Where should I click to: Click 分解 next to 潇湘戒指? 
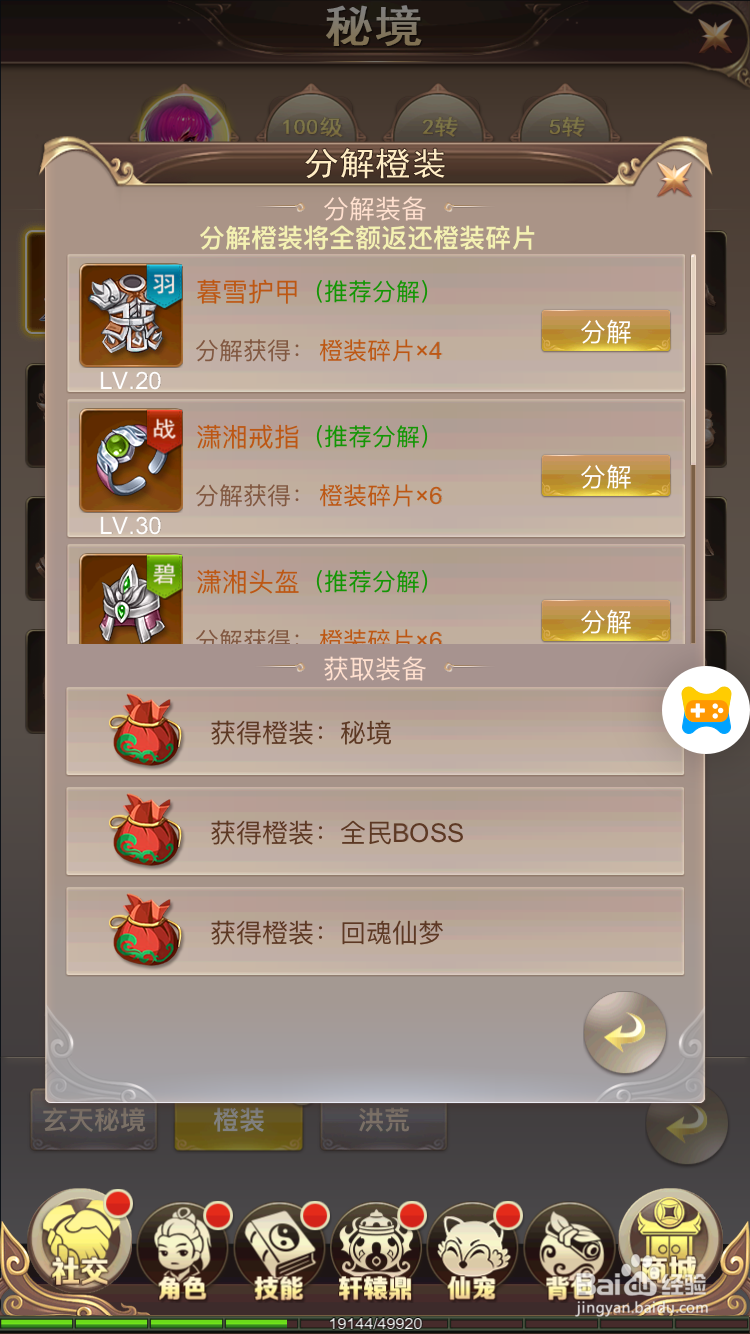tap(605, 476)
